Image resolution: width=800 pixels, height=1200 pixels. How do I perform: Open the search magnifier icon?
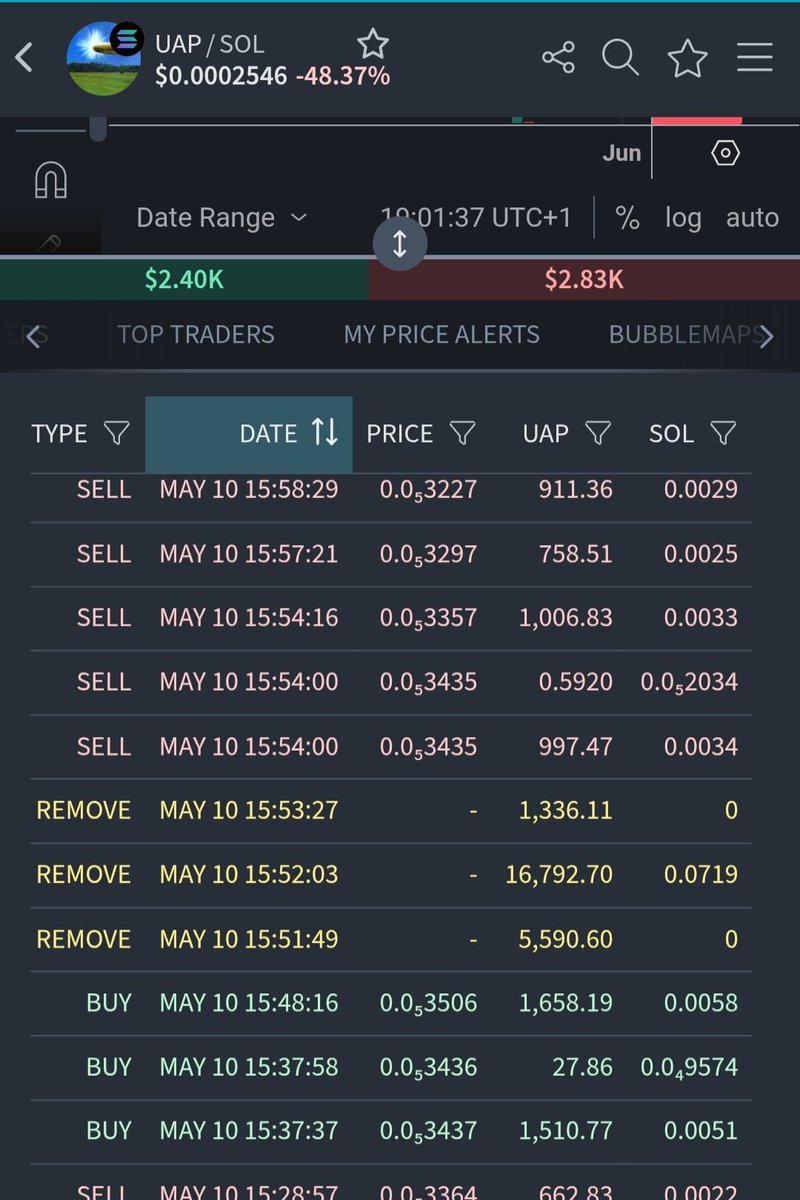620,58
